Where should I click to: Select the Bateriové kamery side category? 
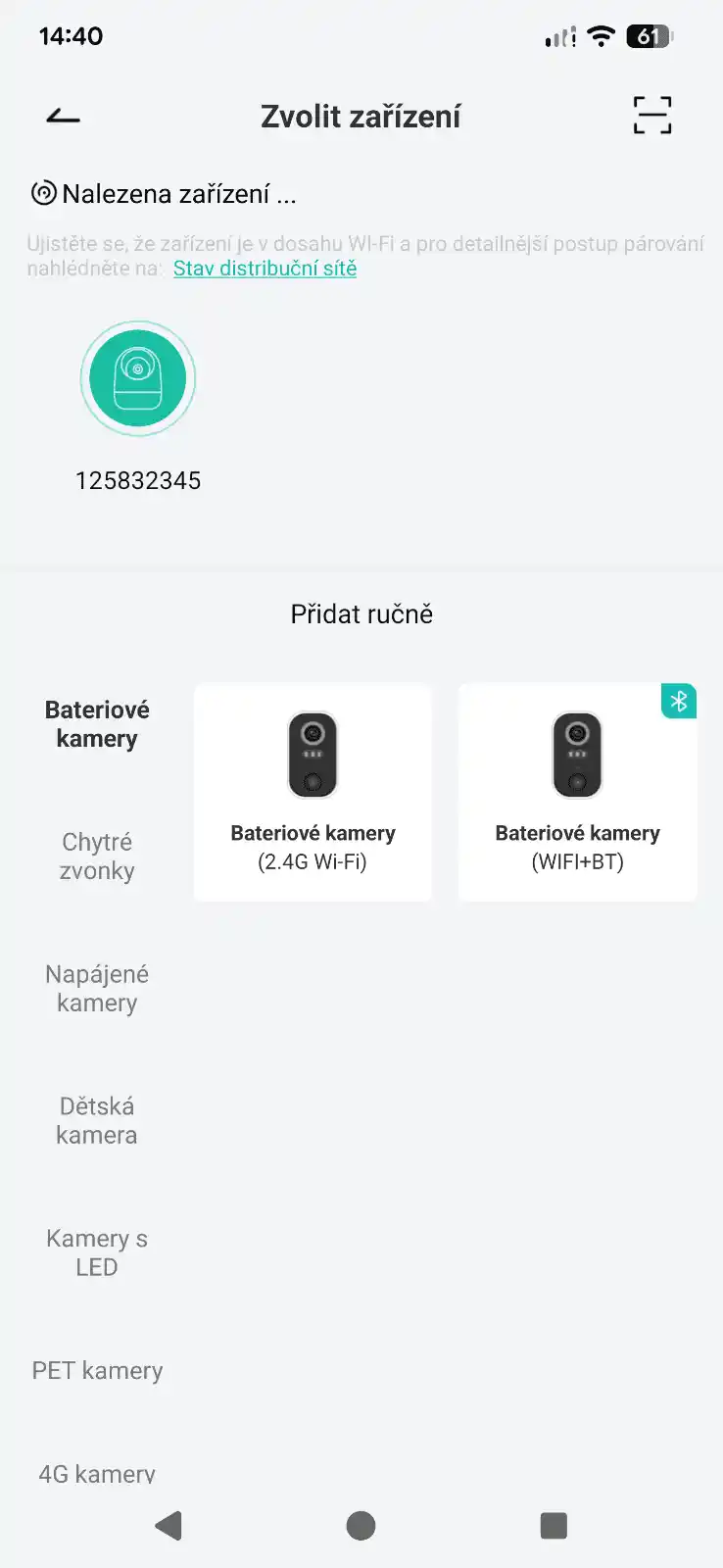[x=97, y=724]
